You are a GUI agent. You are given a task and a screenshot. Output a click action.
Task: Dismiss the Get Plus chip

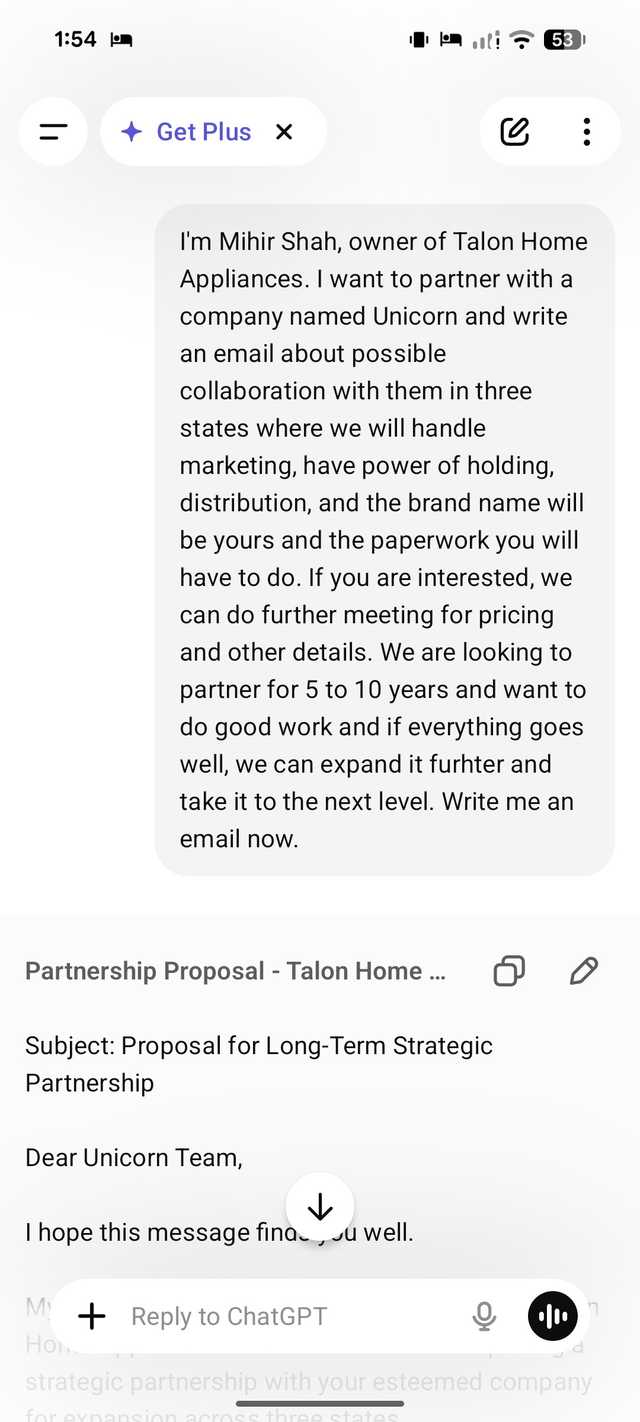(x=285, y=132)
